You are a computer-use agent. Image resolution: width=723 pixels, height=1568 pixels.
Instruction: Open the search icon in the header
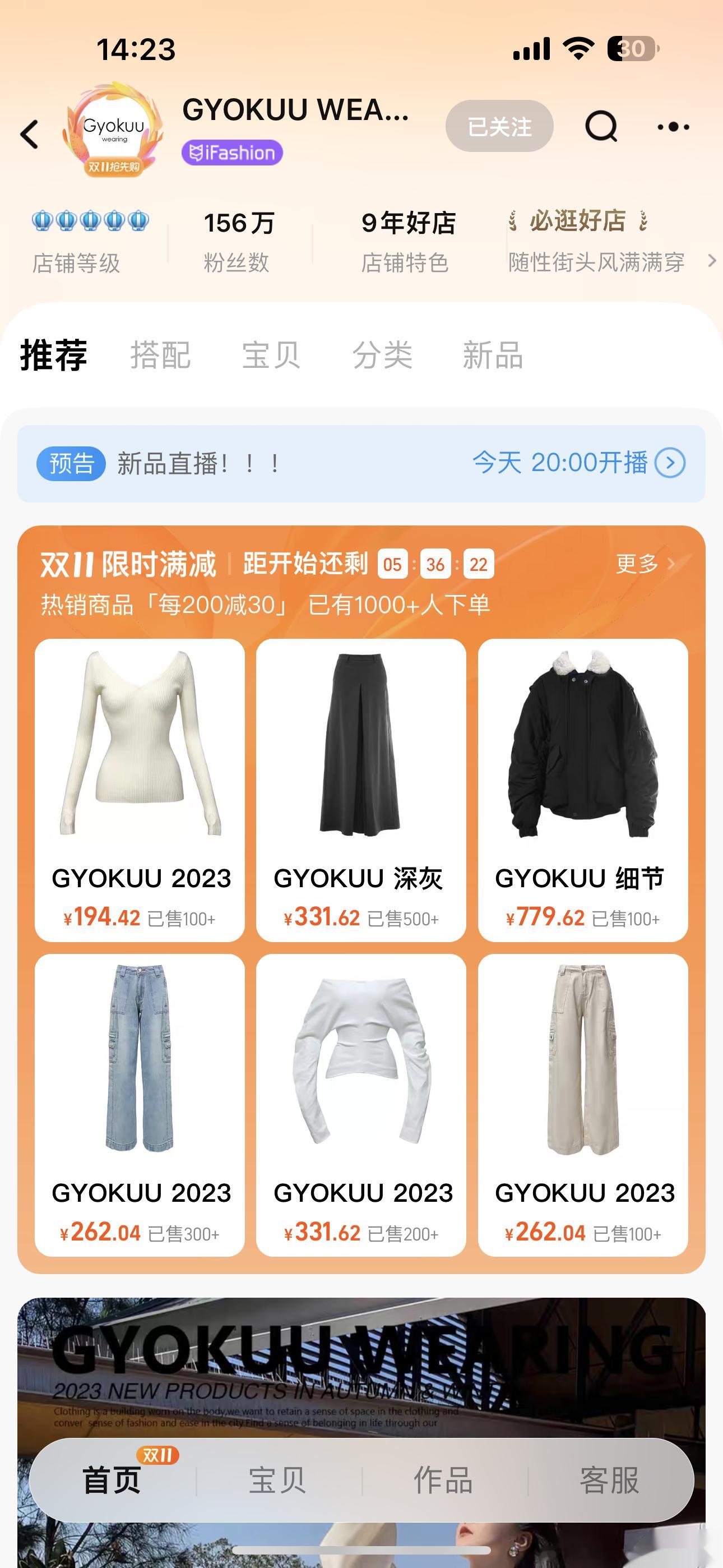pyautogui.click(x=601, y=127)
